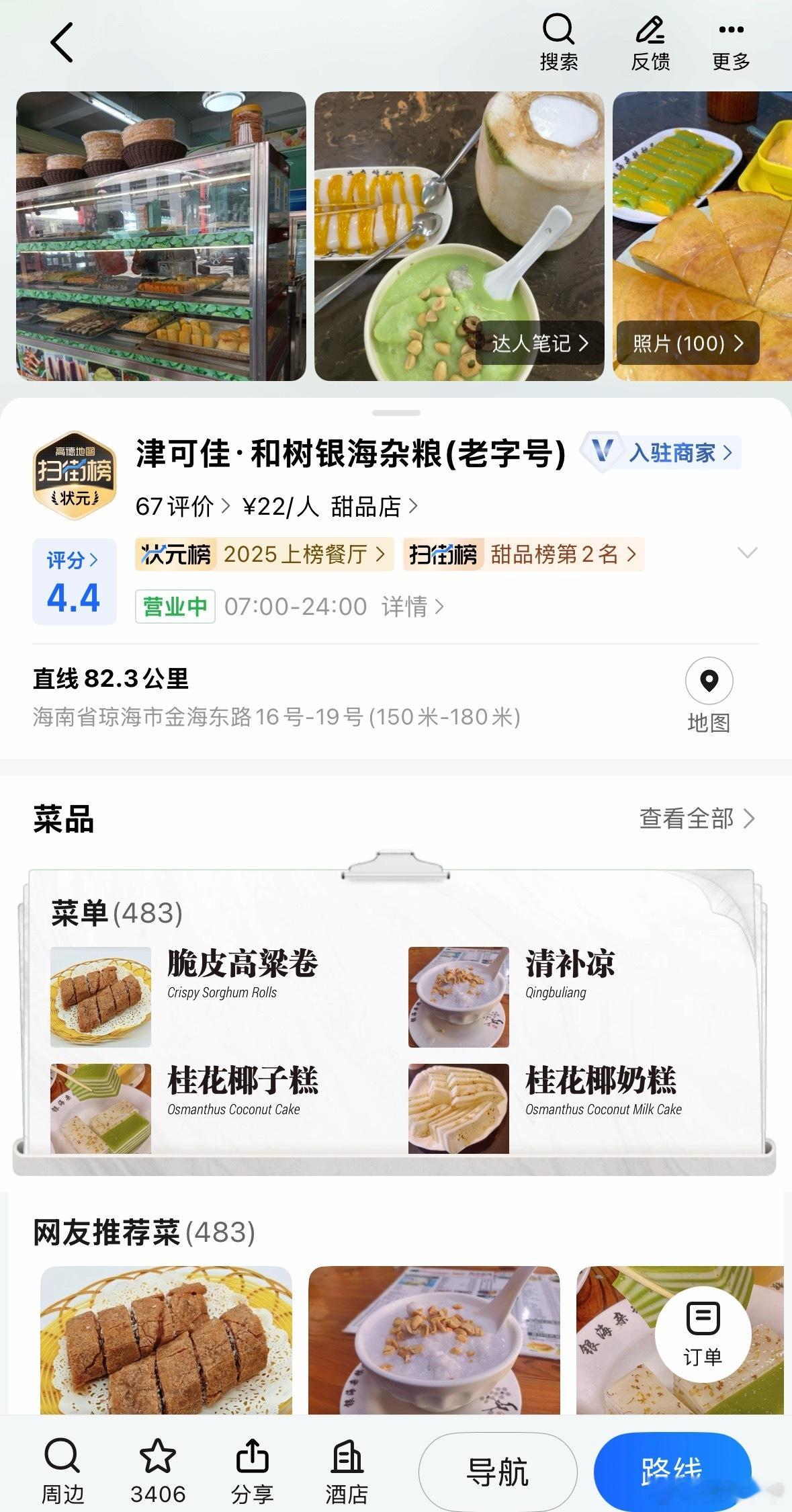Start 导航 navigation to this shop
Screen dimensions: 792x1512
point(498,1472)
